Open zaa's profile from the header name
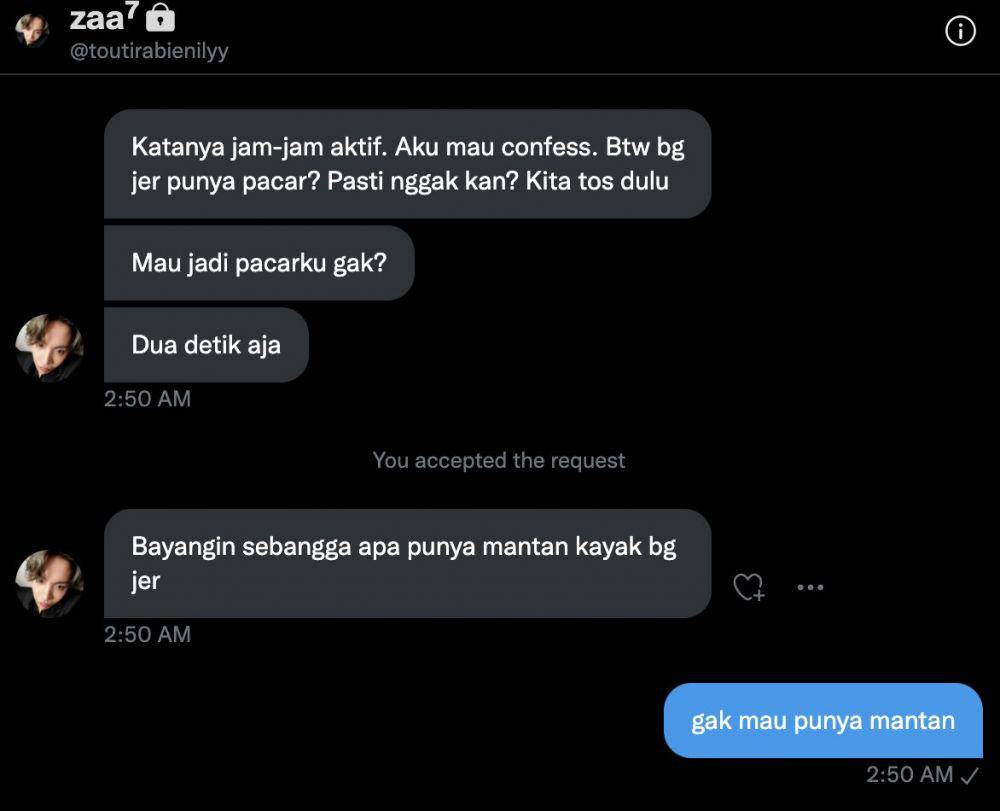The width and height of the screenshot is (1000, 811). (x=98, y=18)
